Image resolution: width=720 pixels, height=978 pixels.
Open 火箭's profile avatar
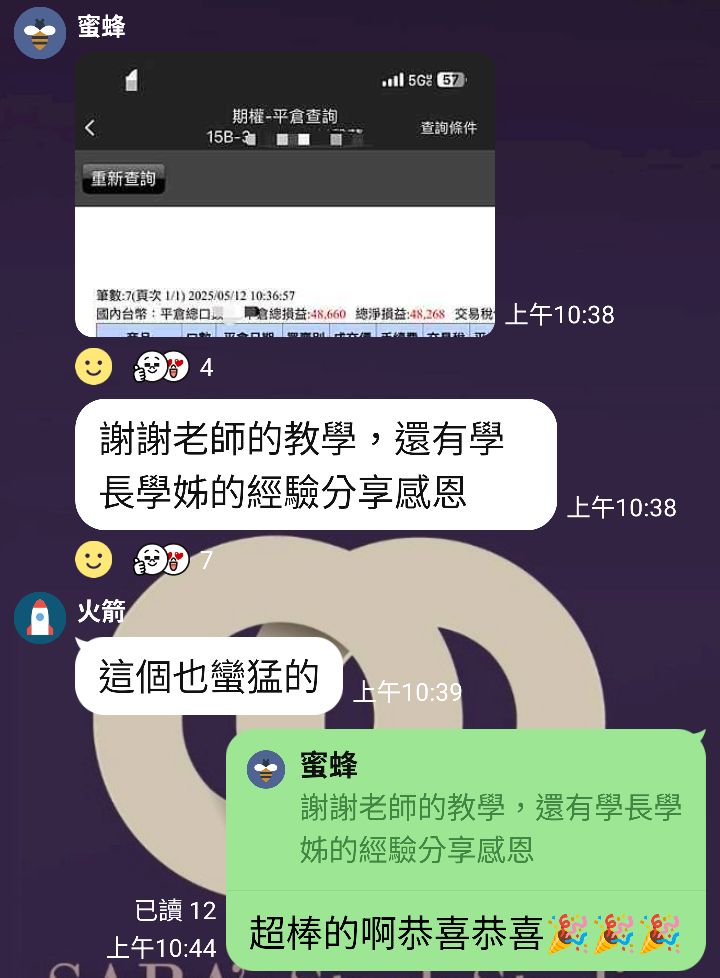(40, 617)
